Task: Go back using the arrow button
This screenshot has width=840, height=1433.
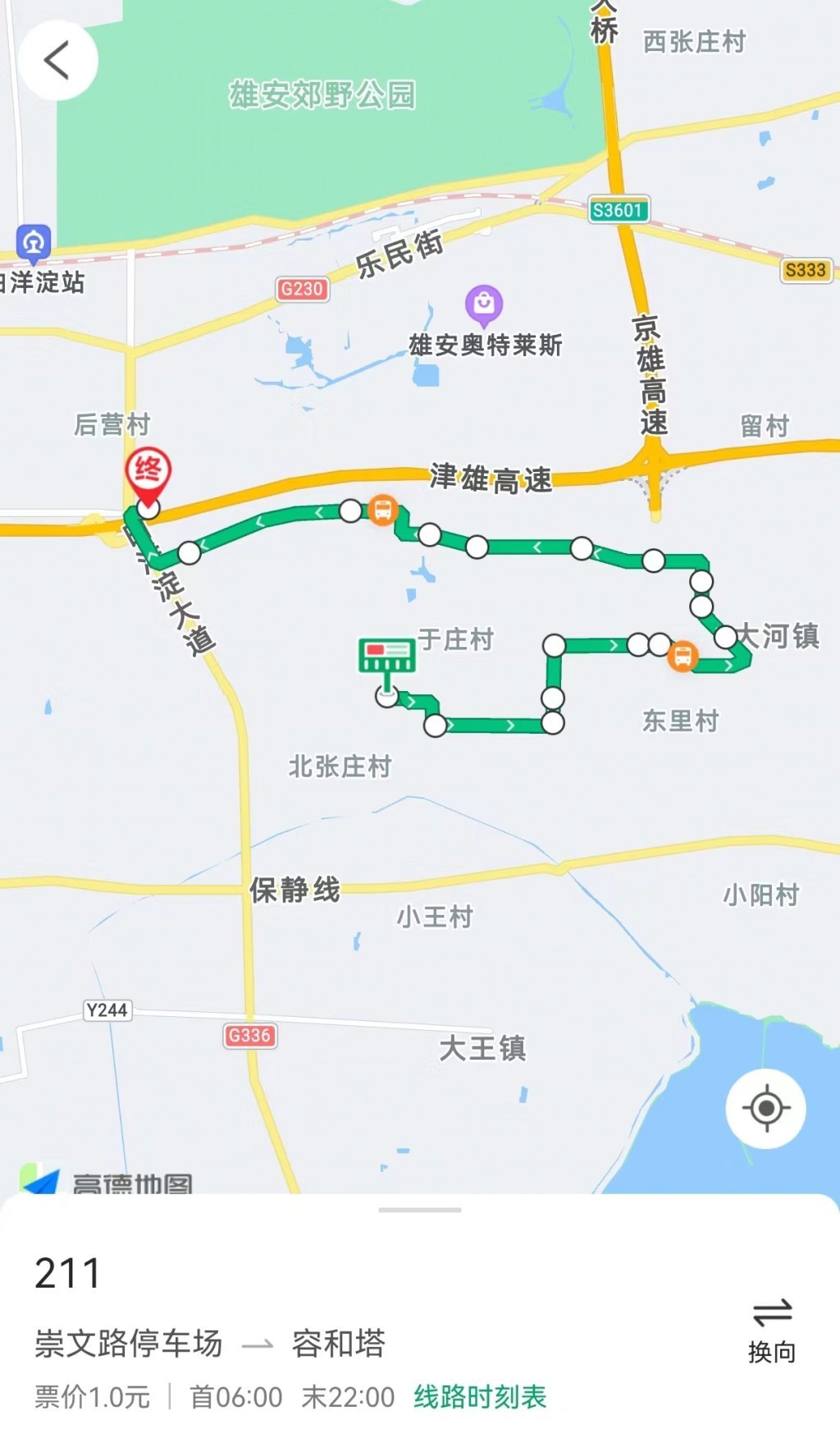Action: pos(57,61)
